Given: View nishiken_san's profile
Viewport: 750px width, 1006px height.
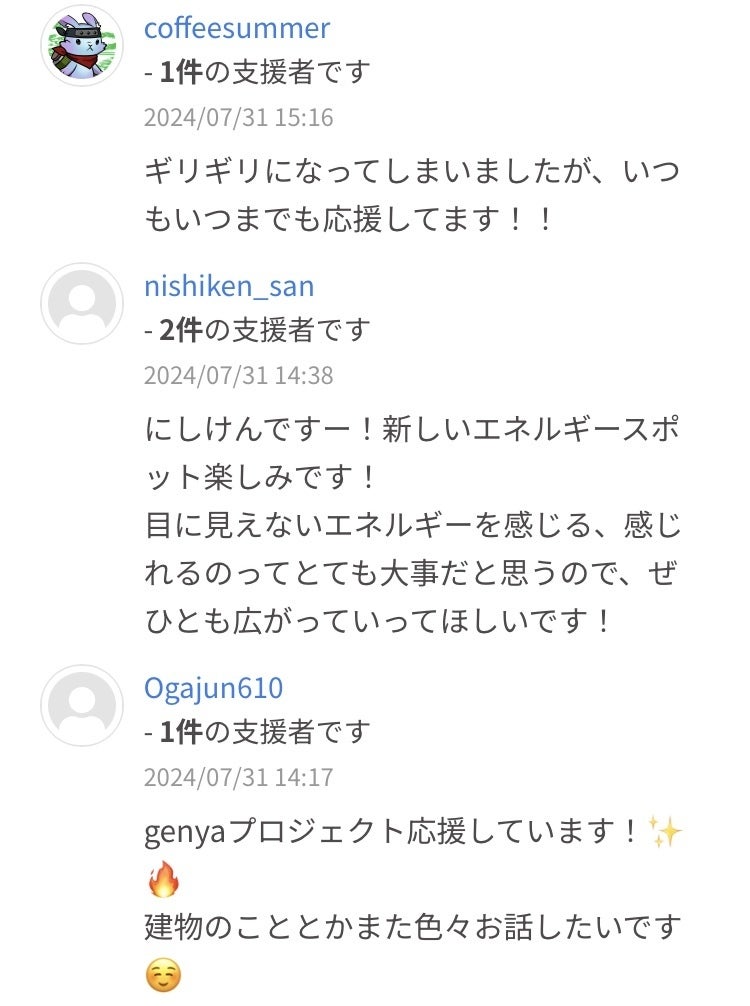Looking at the screenshot, I should pyautogui.click(x=229, y=287).
